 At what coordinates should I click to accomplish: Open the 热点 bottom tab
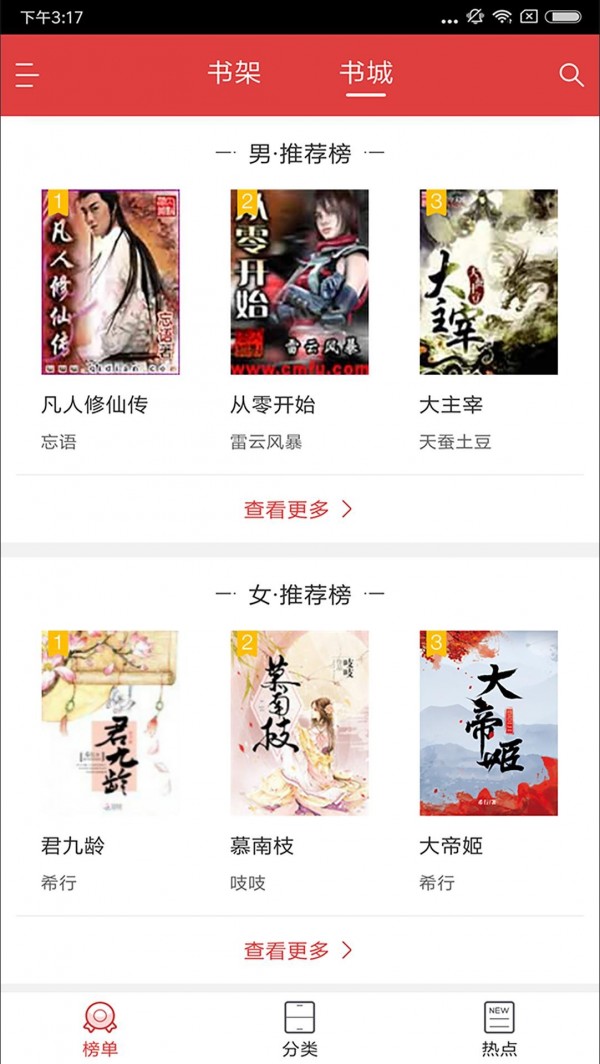click(x=499, y=1028)
